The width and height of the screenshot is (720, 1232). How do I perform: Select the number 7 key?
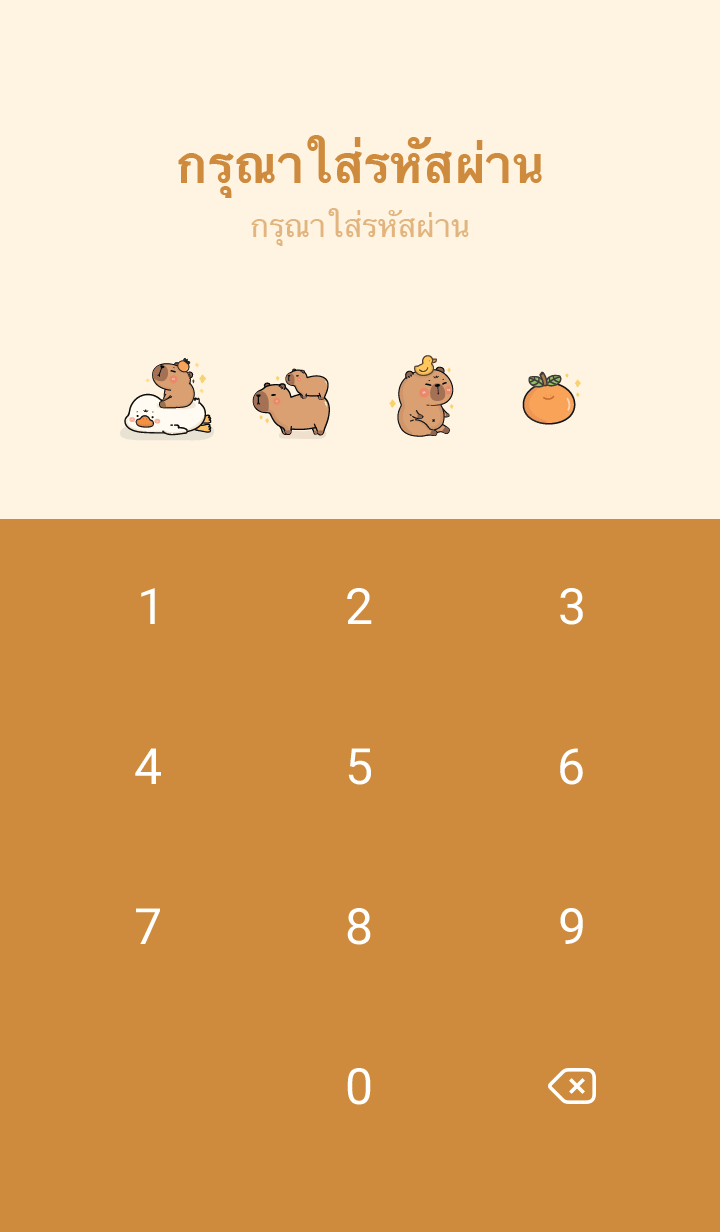point(149,927)
